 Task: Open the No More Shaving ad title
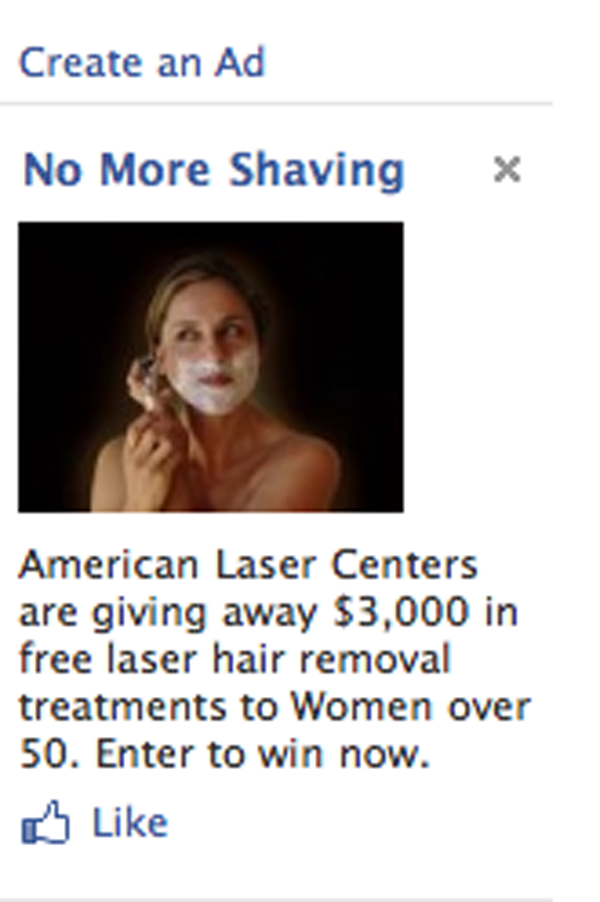pos(213,170)
